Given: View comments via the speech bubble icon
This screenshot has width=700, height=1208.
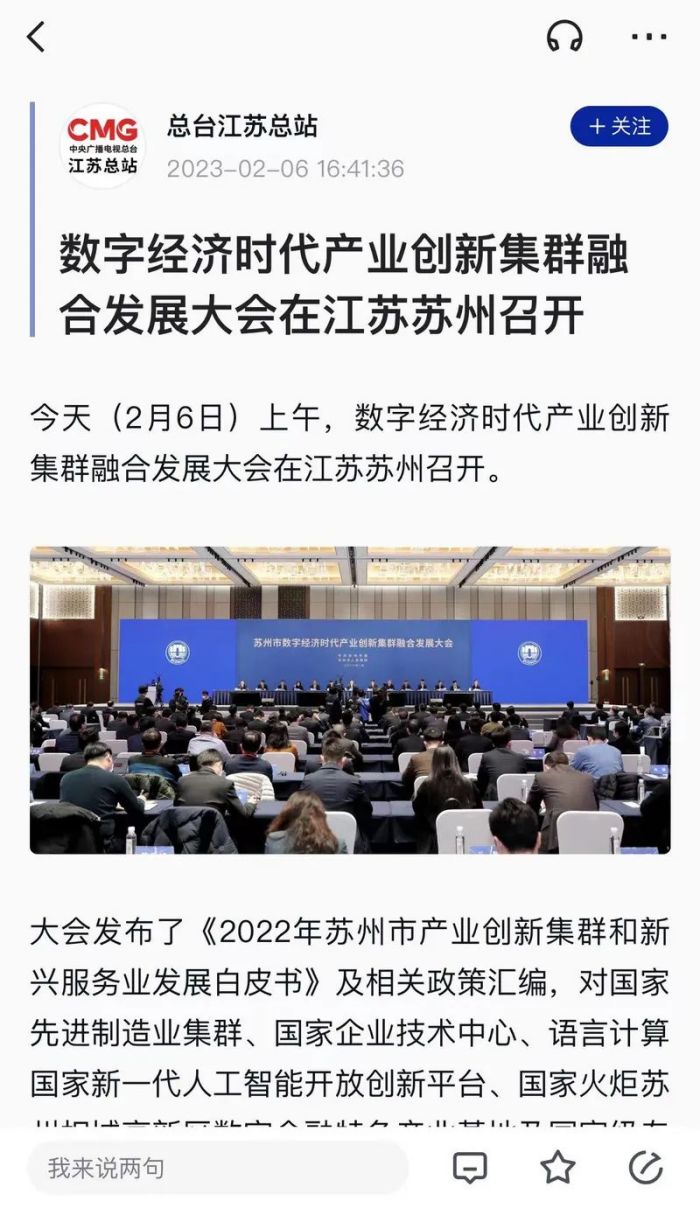Looking at the screenshot, I should pos(470,1167).
